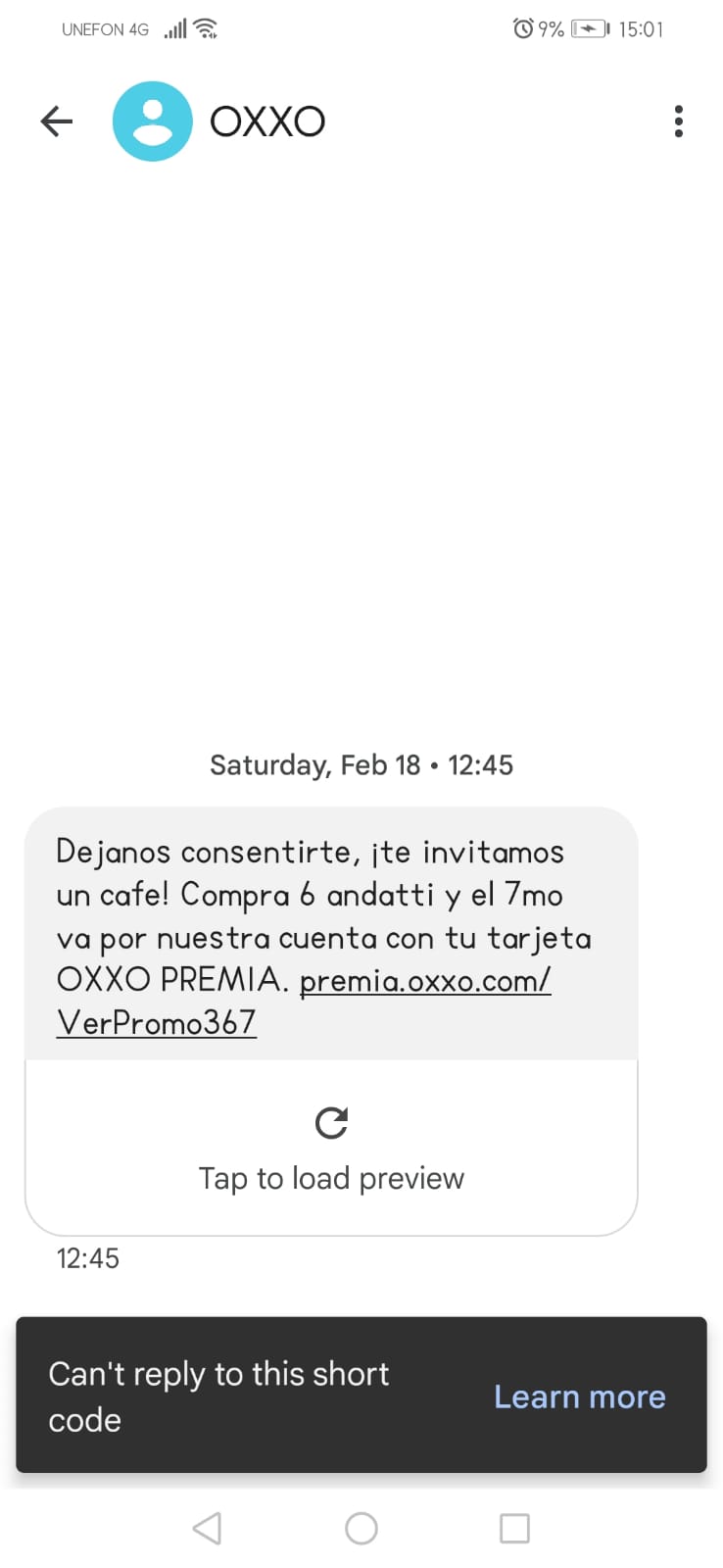Tap the cellular signal strength icon

point(174,27)
